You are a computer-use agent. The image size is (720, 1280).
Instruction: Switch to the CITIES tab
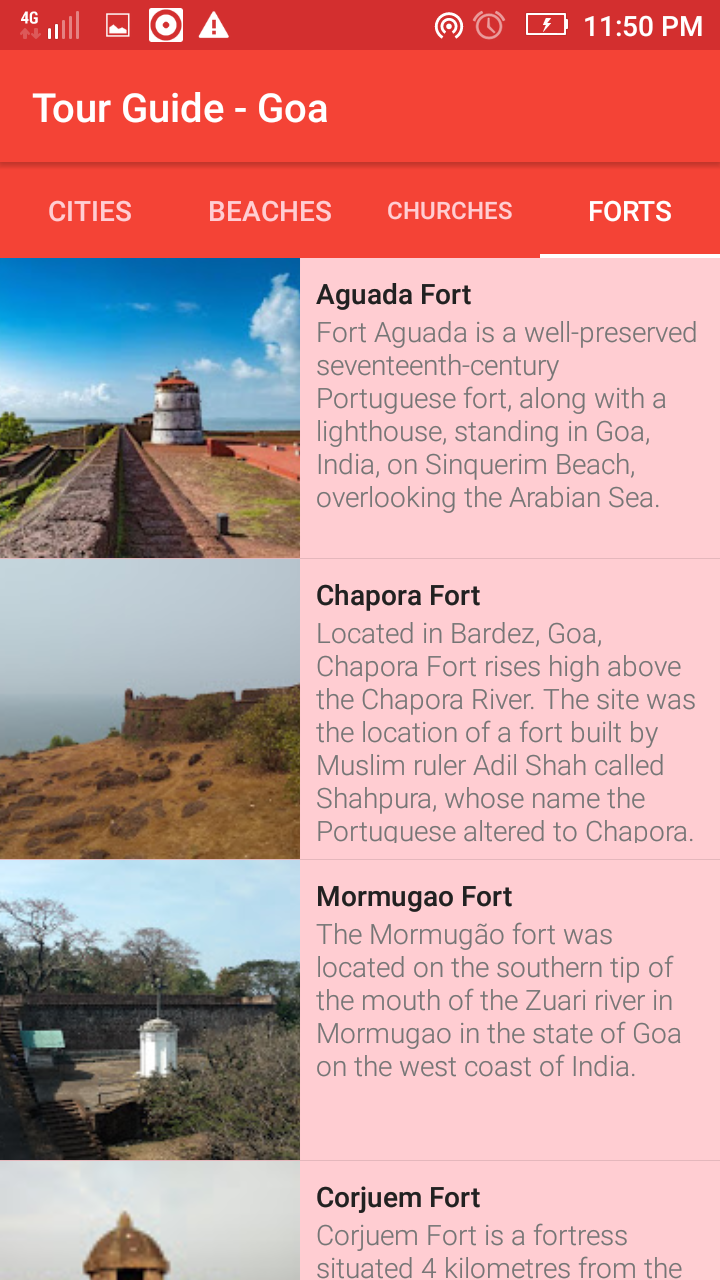90,211
